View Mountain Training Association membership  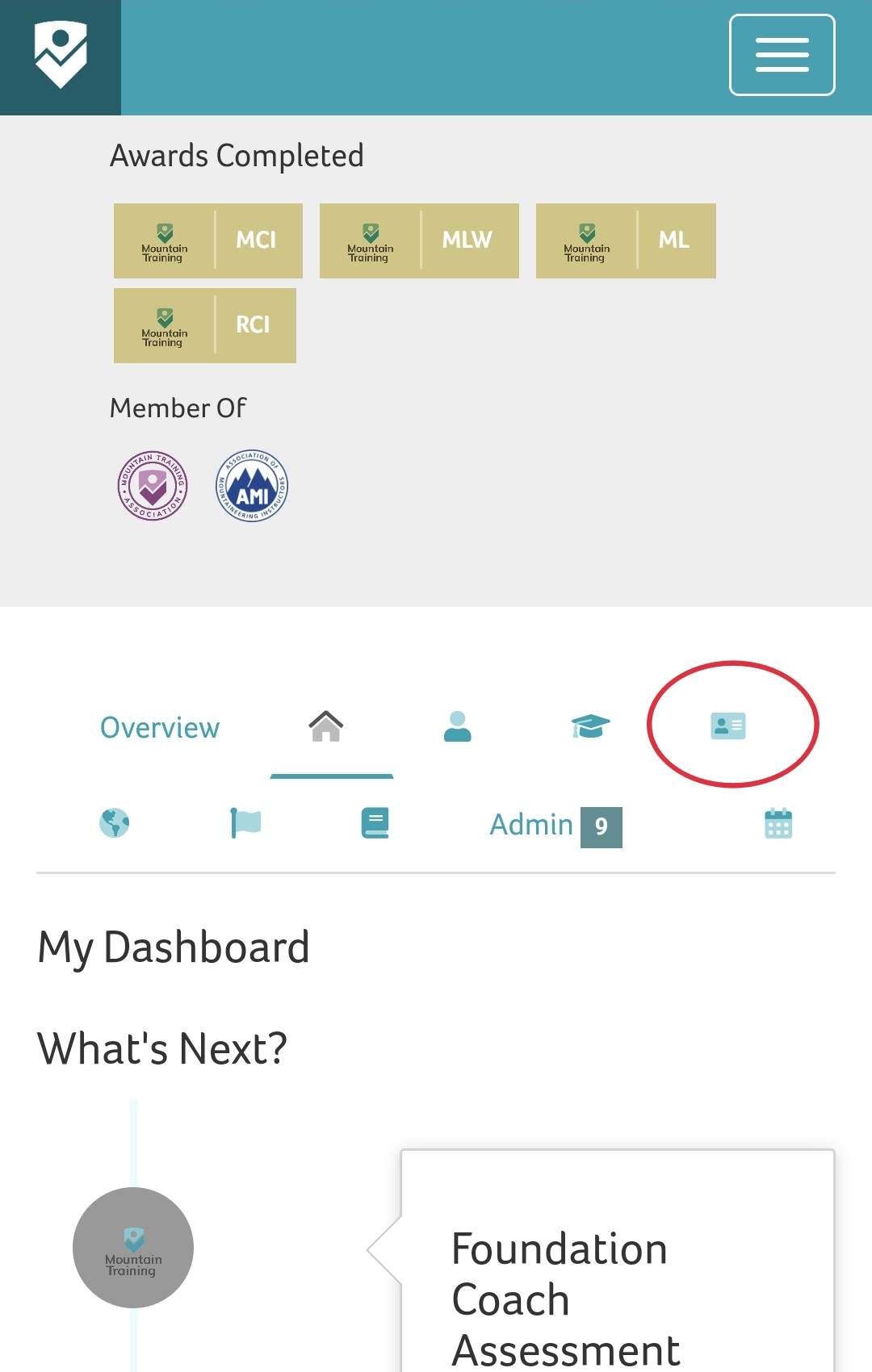pos(153,486)
